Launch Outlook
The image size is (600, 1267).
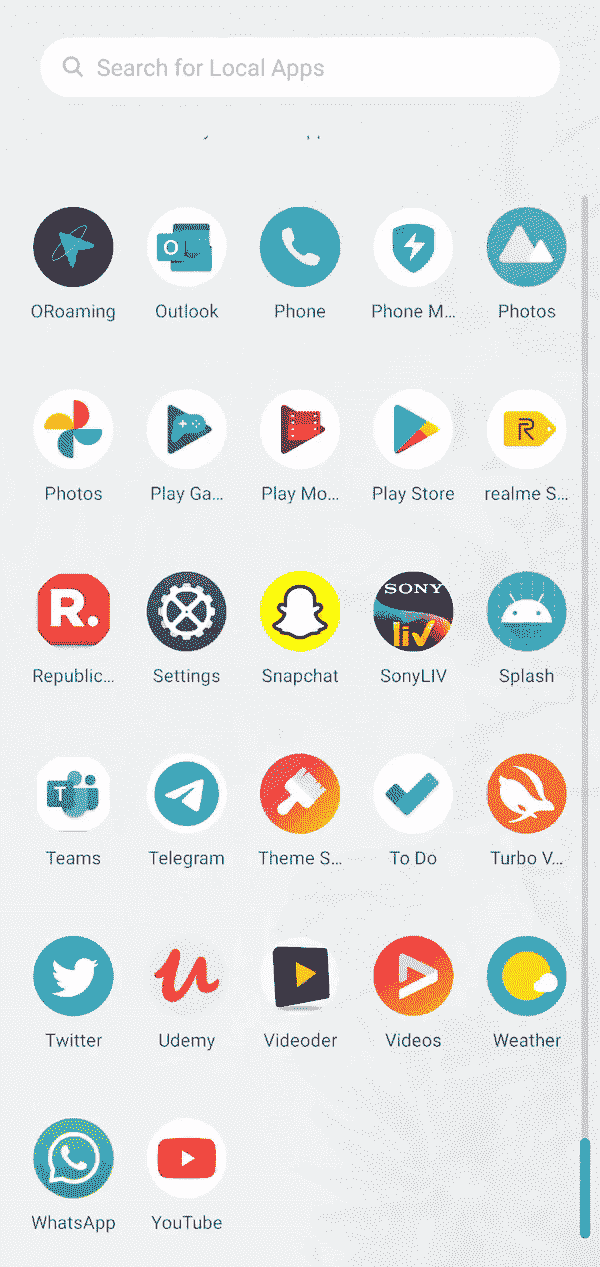pos(187,248)
